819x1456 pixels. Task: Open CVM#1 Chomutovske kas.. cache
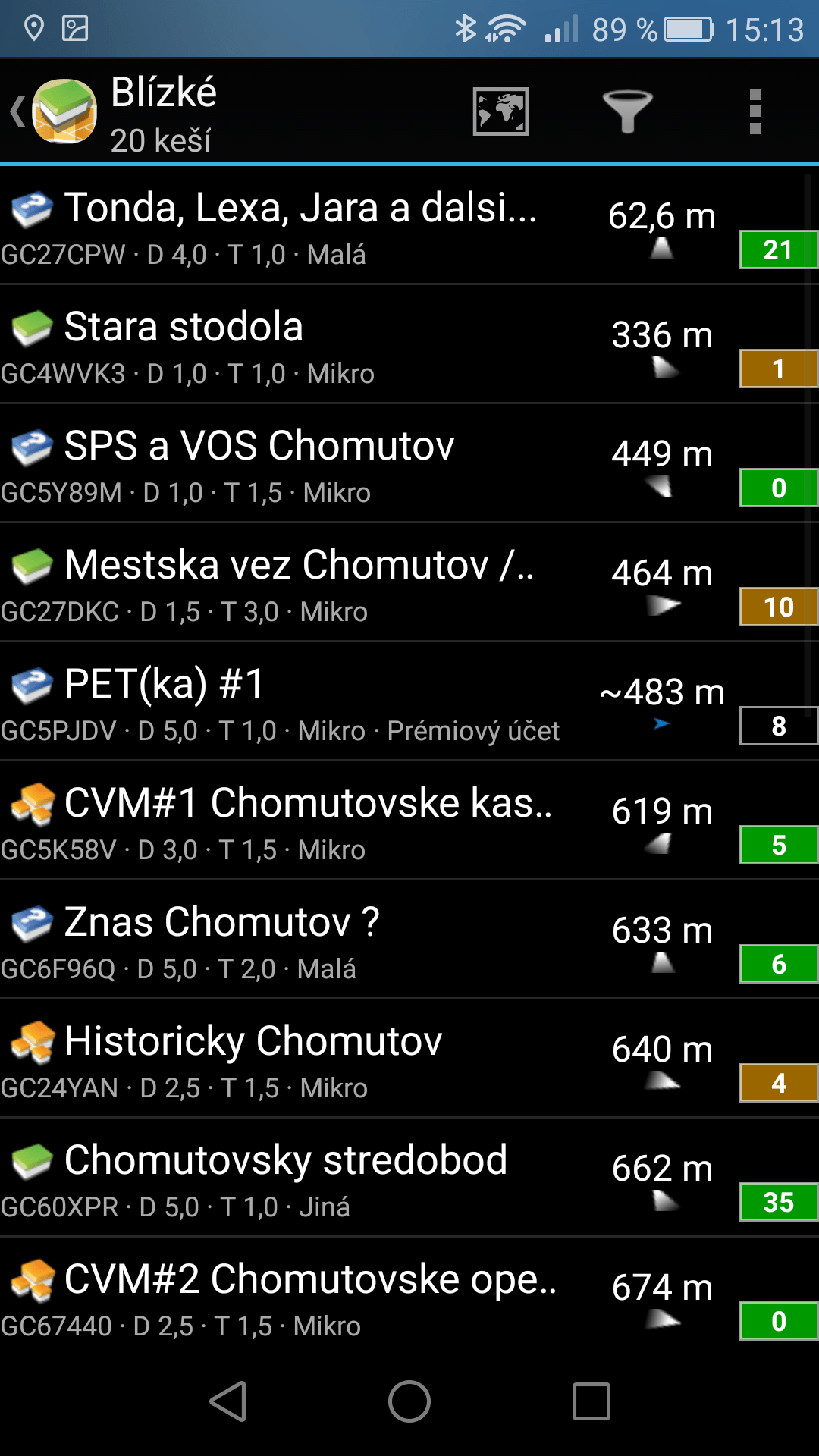409,821
